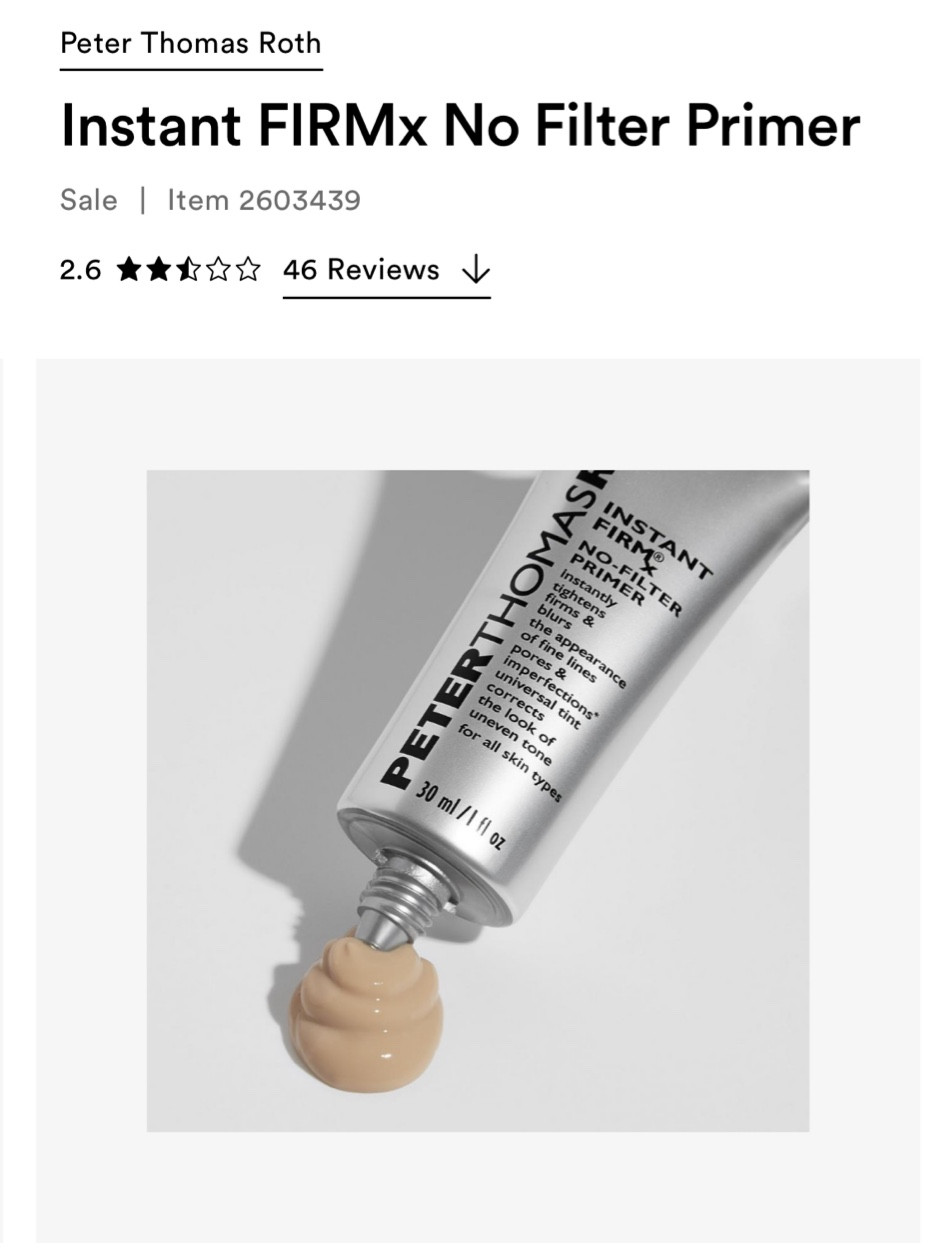Click the first filled star icon
This screenshot has height=1251, width=947.
click(128, 268)
